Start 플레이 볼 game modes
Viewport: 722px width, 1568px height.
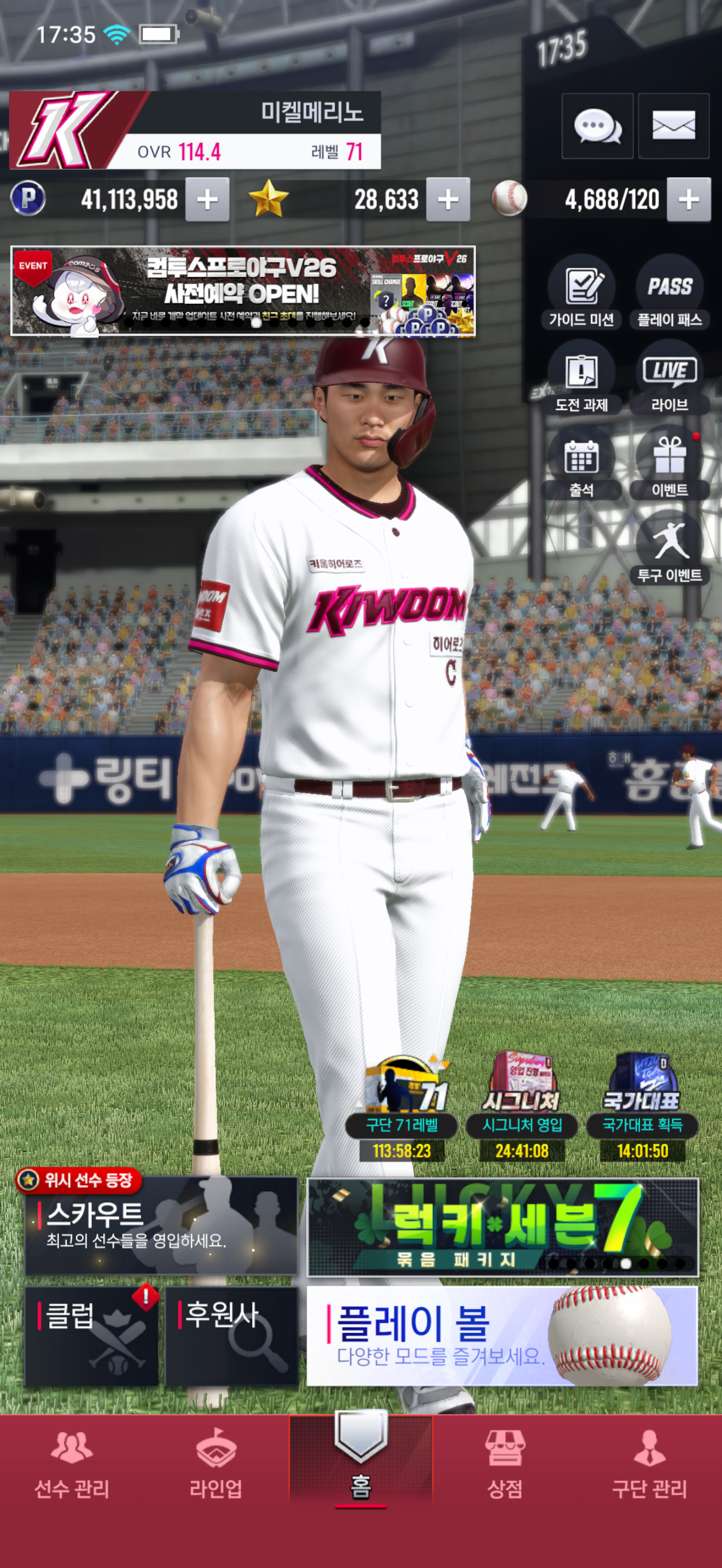click(x=502, y=1336)
